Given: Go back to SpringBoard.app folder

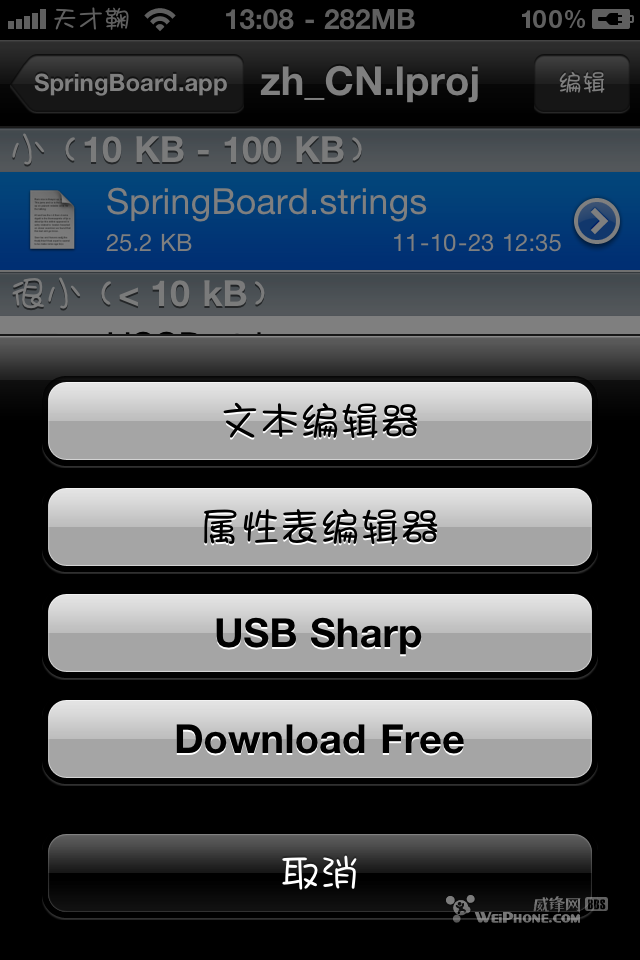Looking at the screenshot, I should (x=128, y=83).
